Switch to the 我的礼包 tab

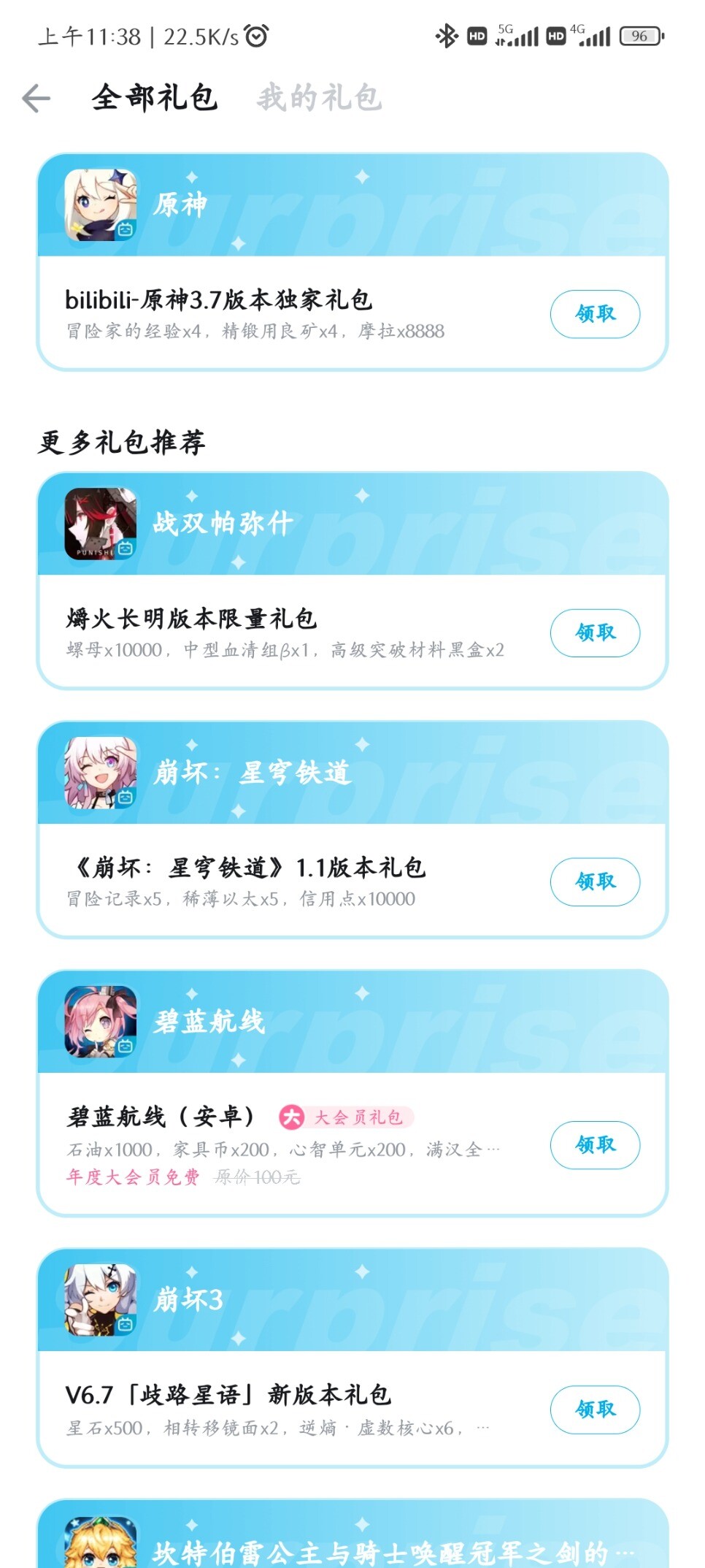[319, 97]
